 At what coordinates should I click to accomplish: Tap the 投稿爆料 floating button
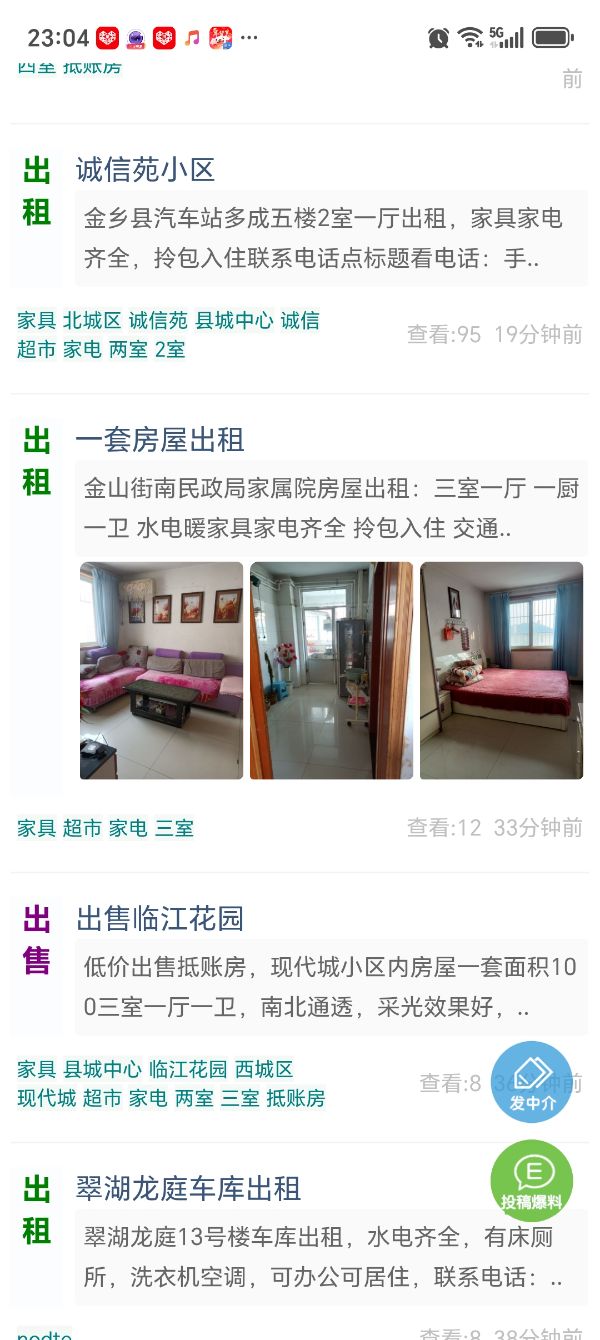(532, 1181)
